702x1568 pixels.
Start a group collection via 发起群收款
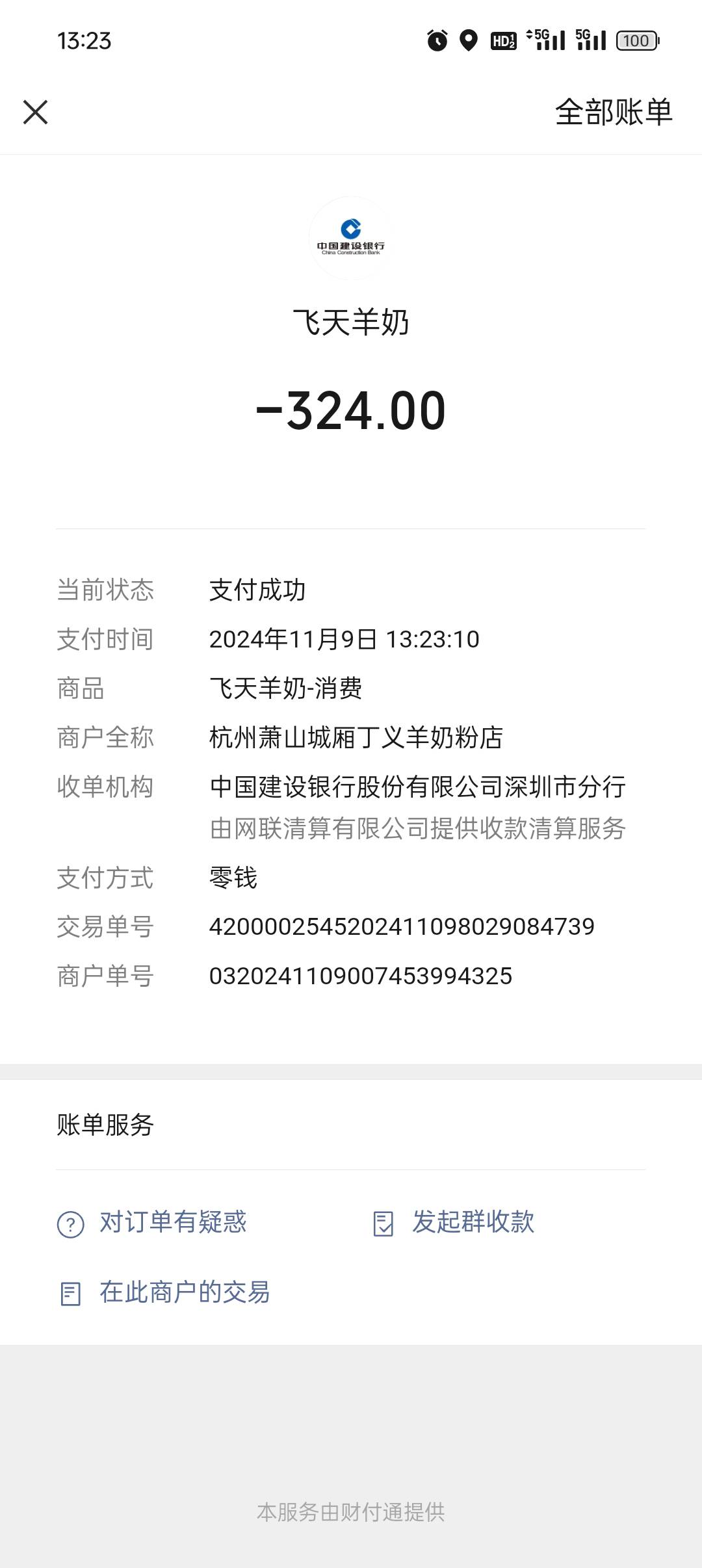point(454,1223)
